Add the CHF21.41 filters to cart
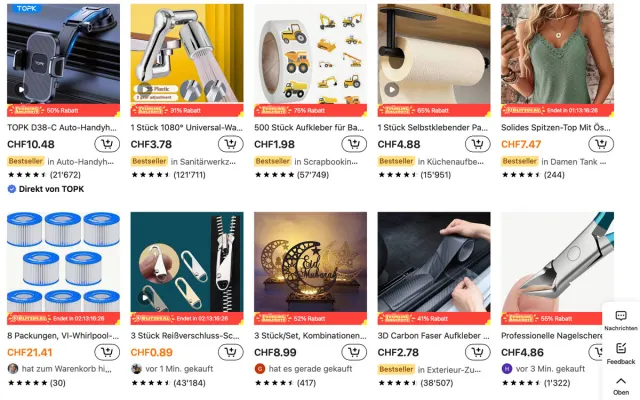Image resolution: width=640 pixels, height=400 pixels. pos(107,352)
